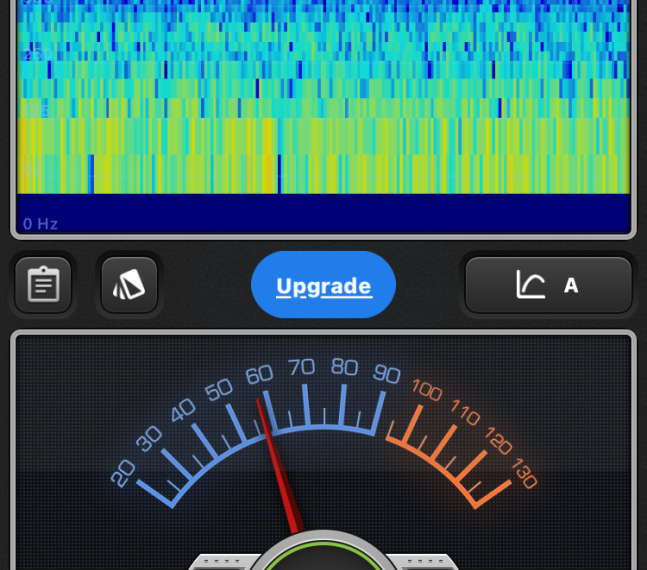
Task: Open the clipboard log icon
Action: [43, 285]
